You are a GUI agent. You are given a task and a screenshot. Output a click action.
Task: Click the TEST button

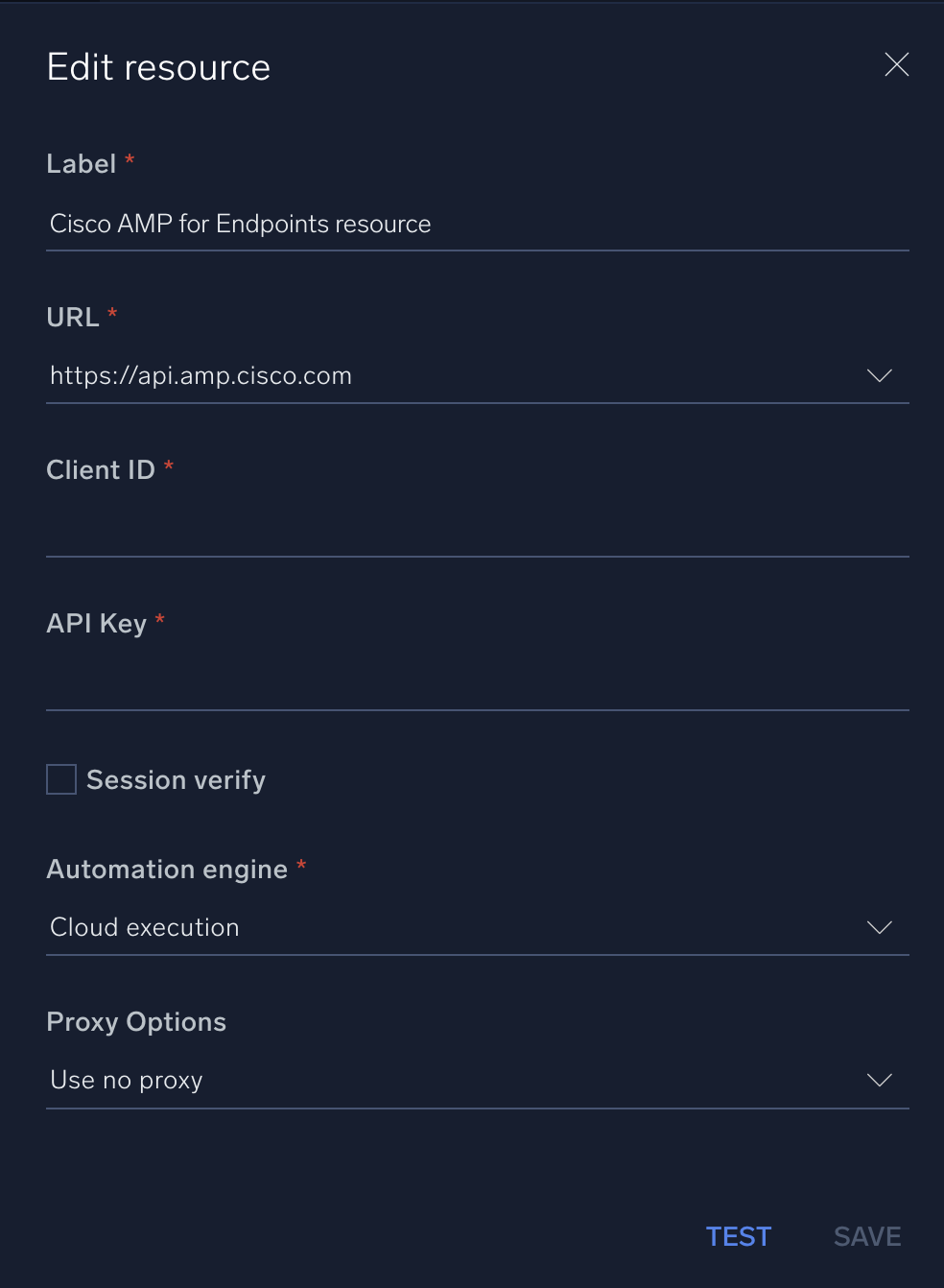[x=738, y=1236]
